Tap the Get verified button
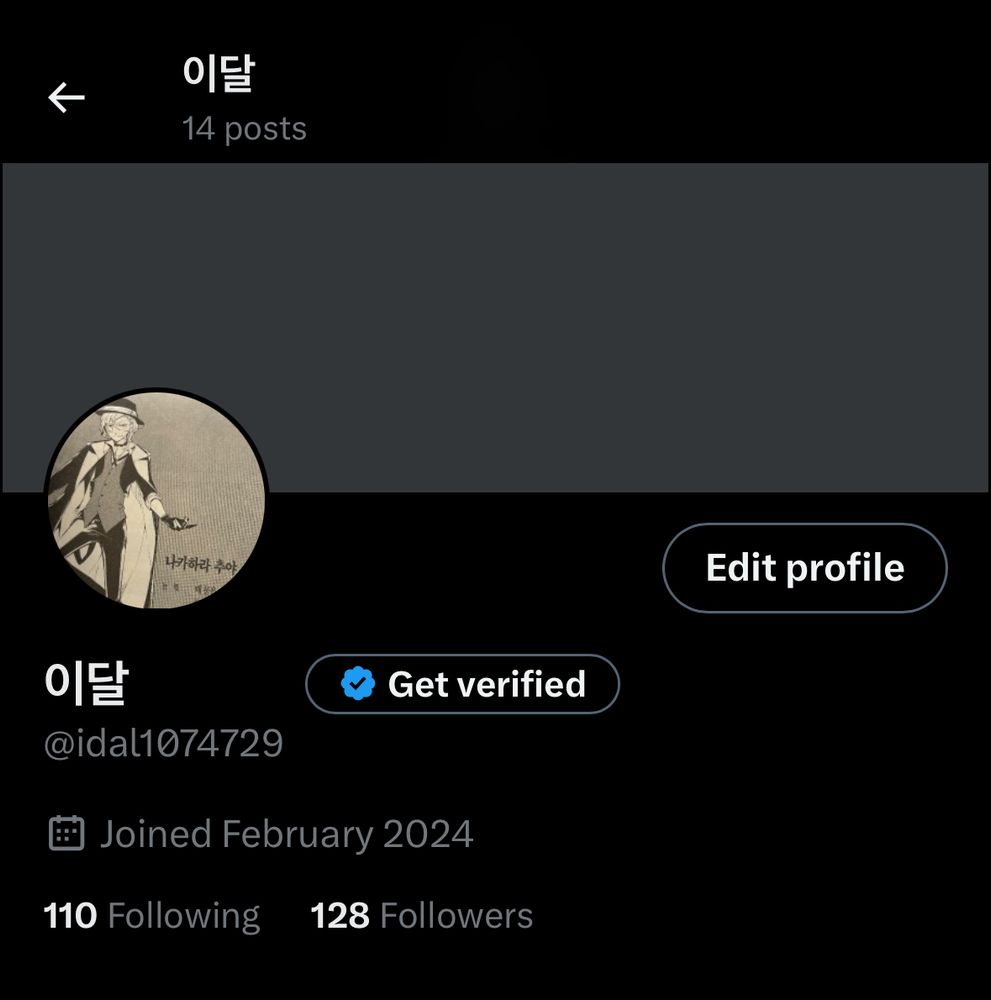 pyautogui.click(x=462, y=684)
